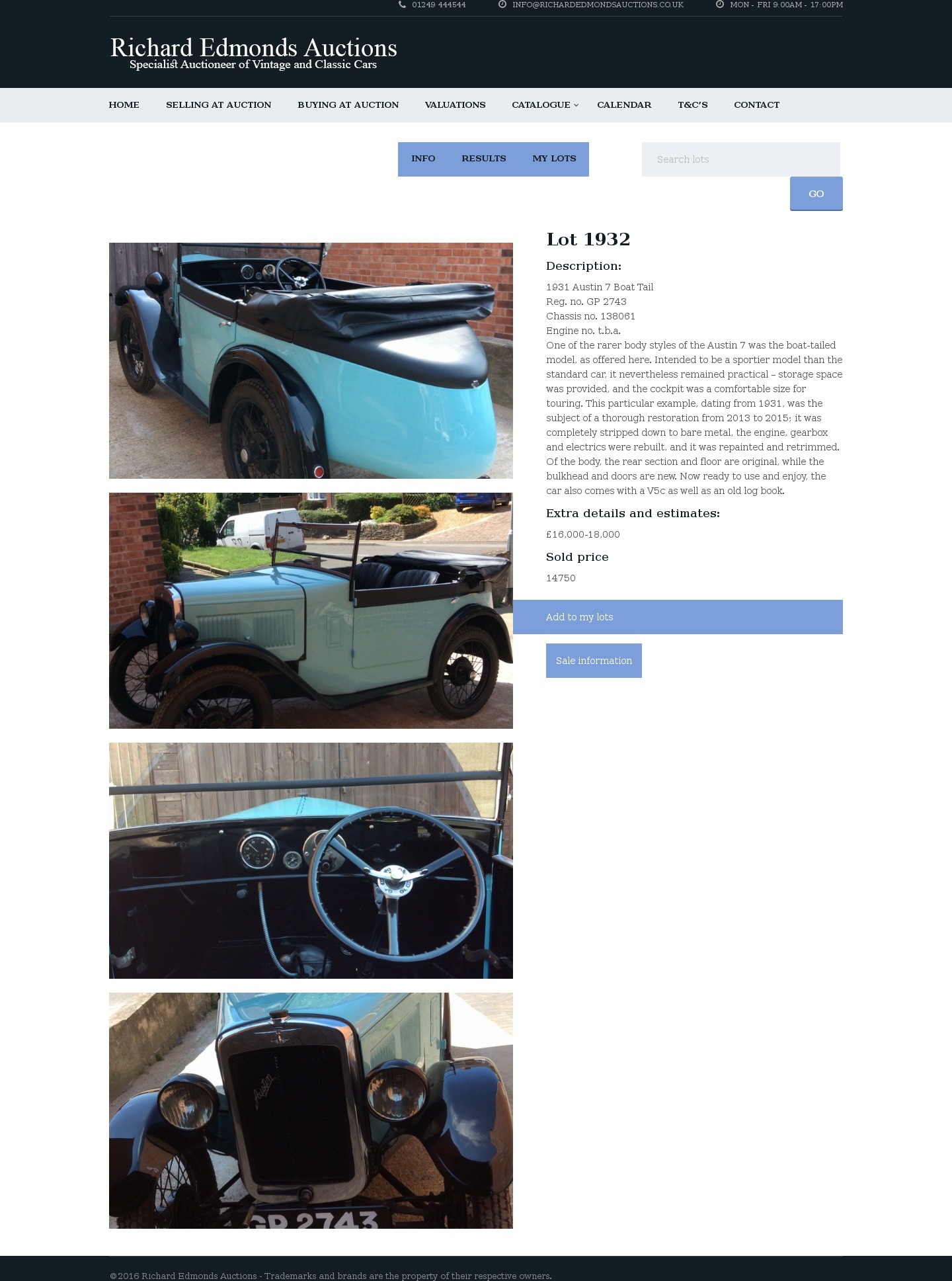Open the auction Calendar

coord(623,105)
